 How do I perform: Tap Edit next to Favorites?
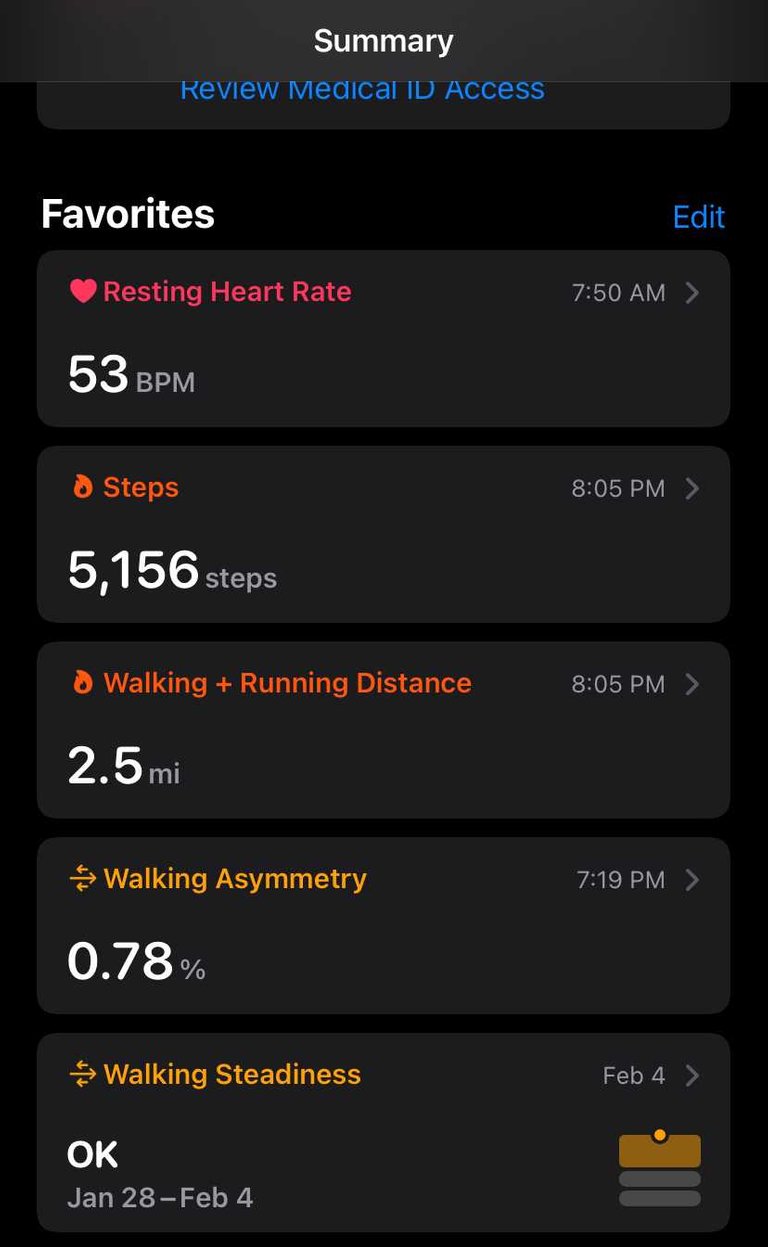[x=699, y=217]
